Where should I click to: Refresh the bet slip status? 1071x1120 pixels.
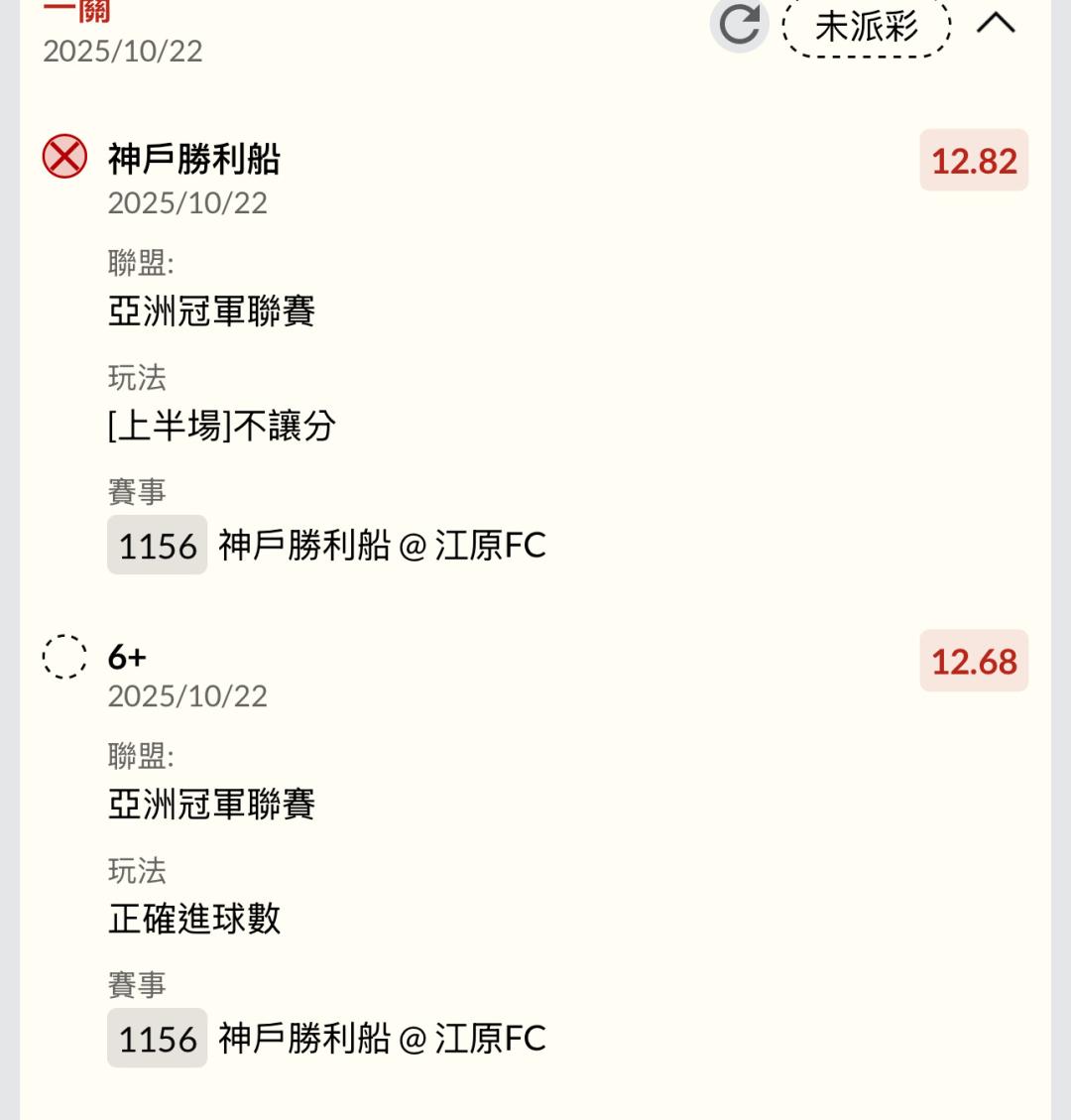(740, 24)
